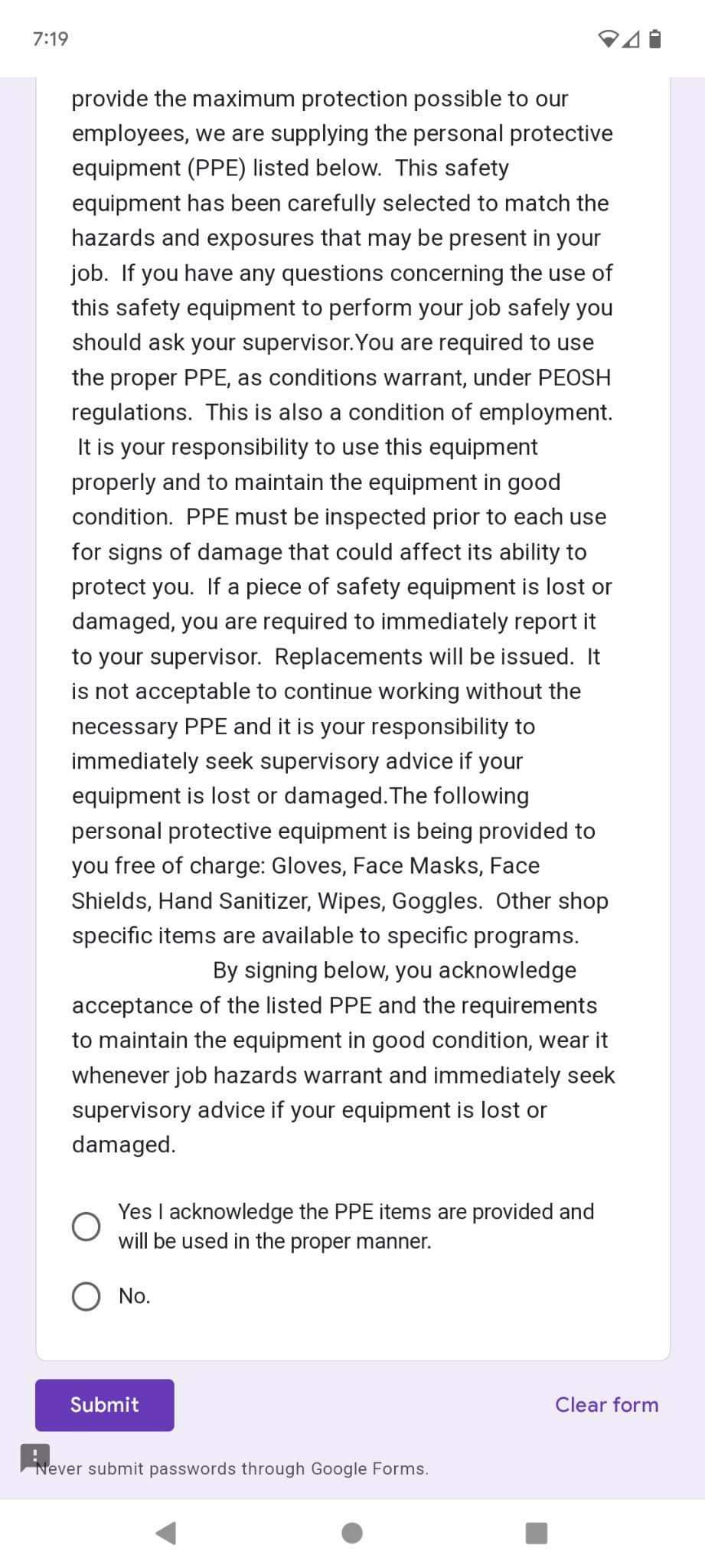Select the 'Yes I acknowledge' PPE option
The width and height of the screenshot is (705, 1568).
(86, 1226)
